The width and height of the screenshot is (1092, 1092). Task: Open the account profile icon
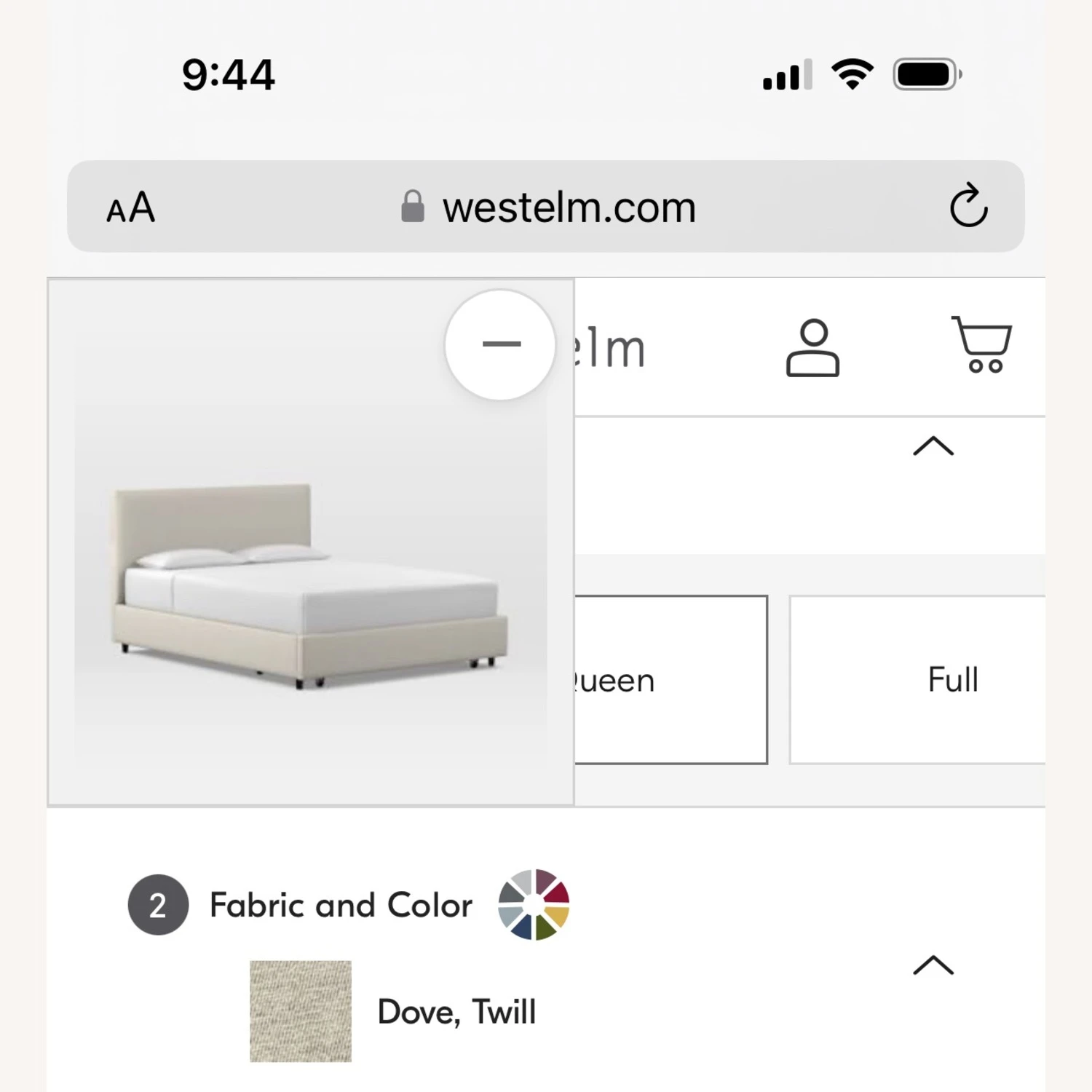[812, 348]
